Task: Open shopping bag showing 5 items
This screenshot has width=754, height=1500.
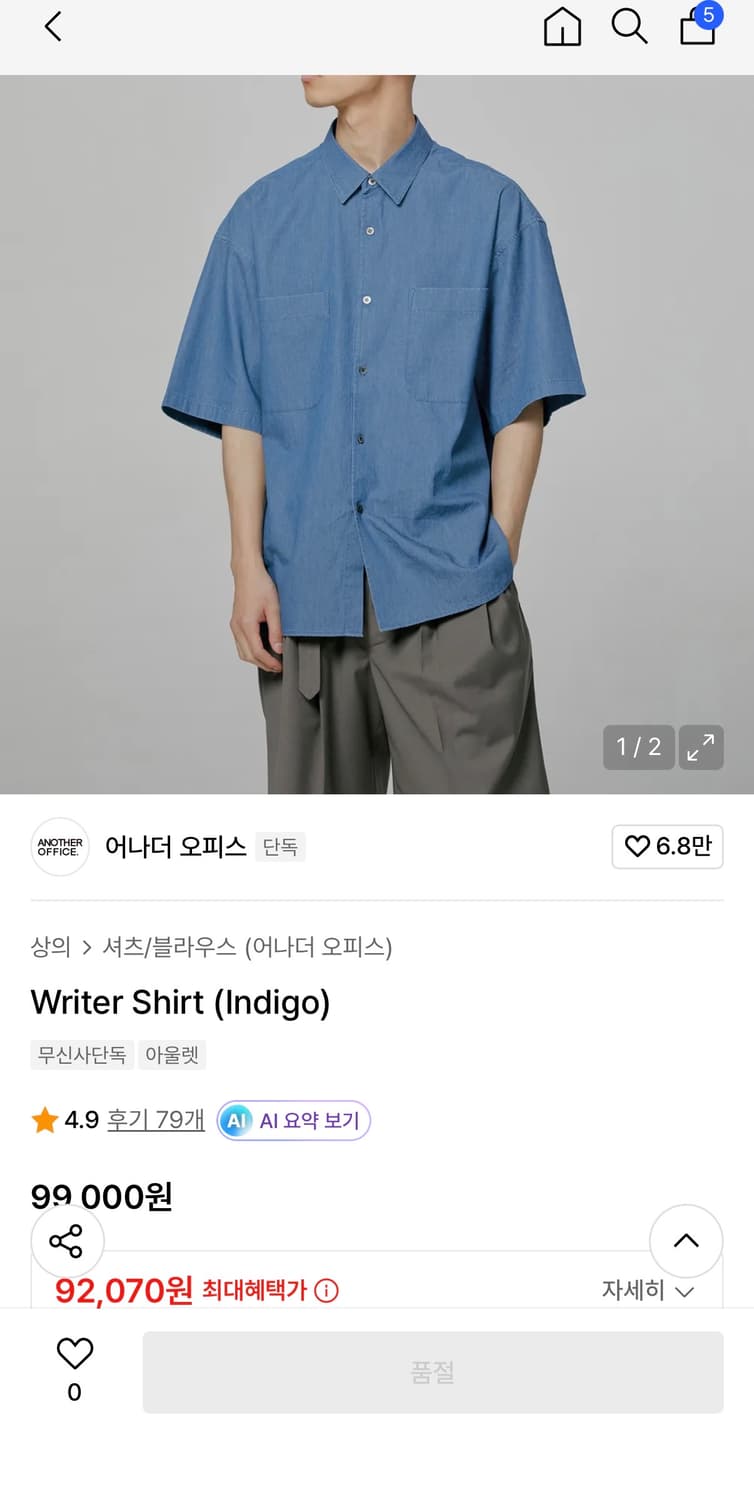Action: pos(697,29)
